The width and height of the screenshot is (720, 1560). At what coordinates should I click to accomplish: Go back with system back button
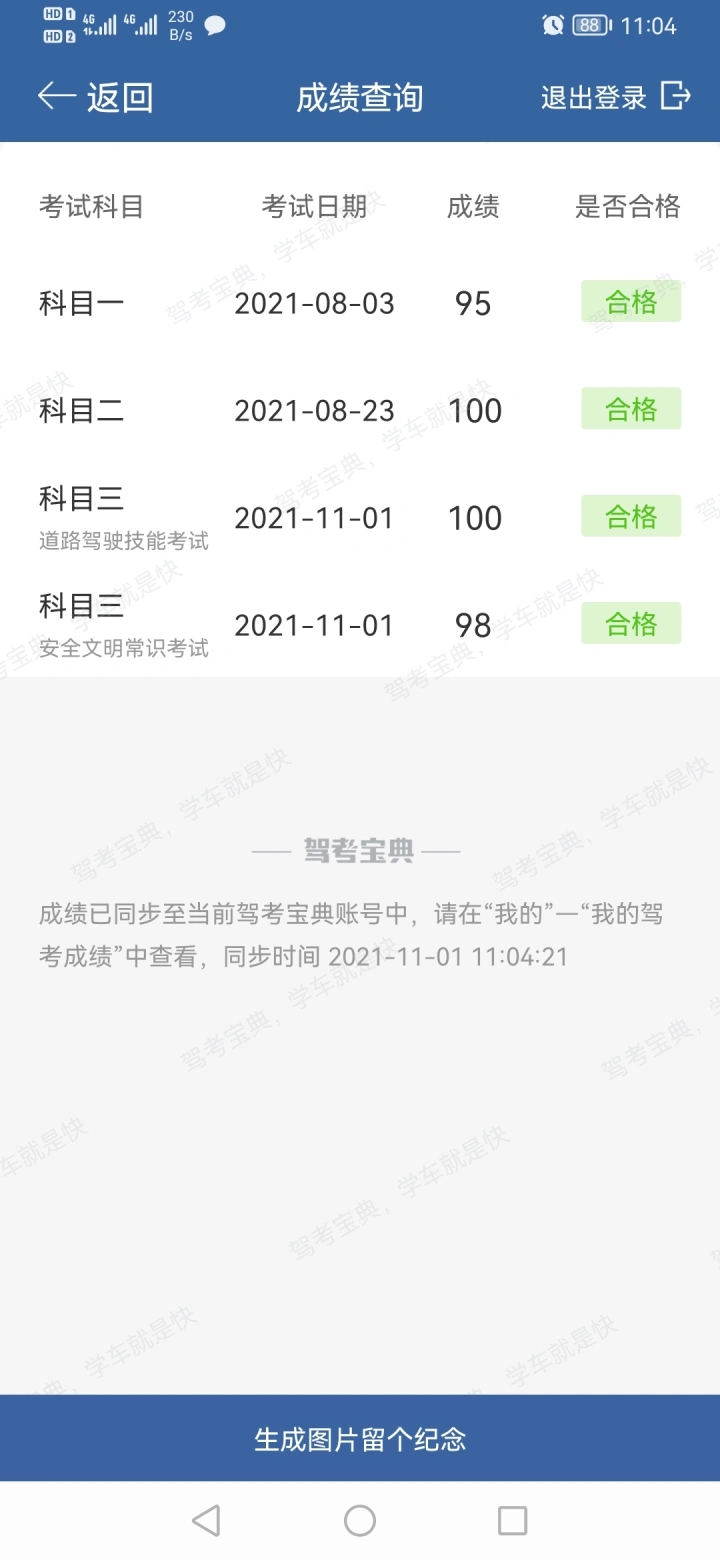tap(206, 1521)
